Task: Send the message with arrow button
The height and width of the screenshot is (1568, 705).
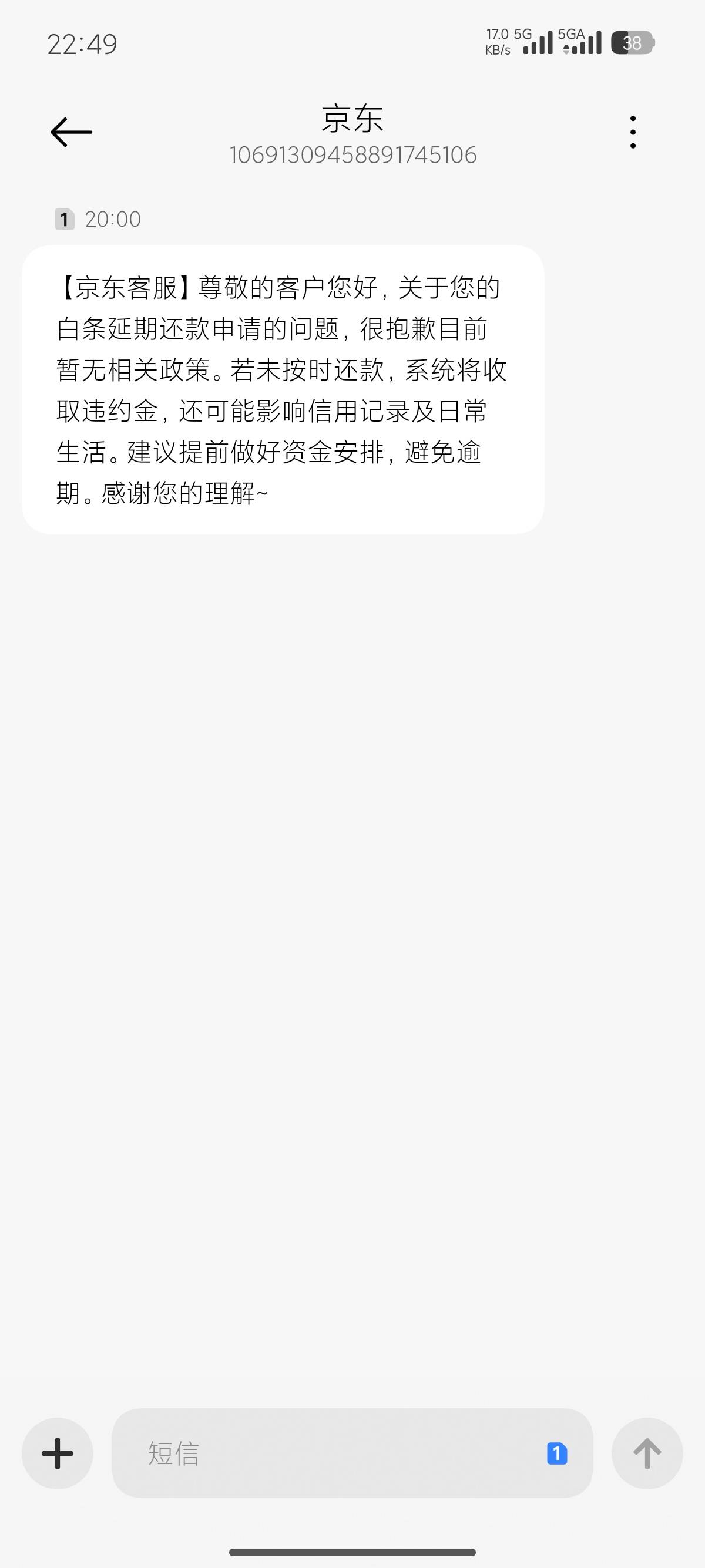Action: click(x=647, y=1453)
